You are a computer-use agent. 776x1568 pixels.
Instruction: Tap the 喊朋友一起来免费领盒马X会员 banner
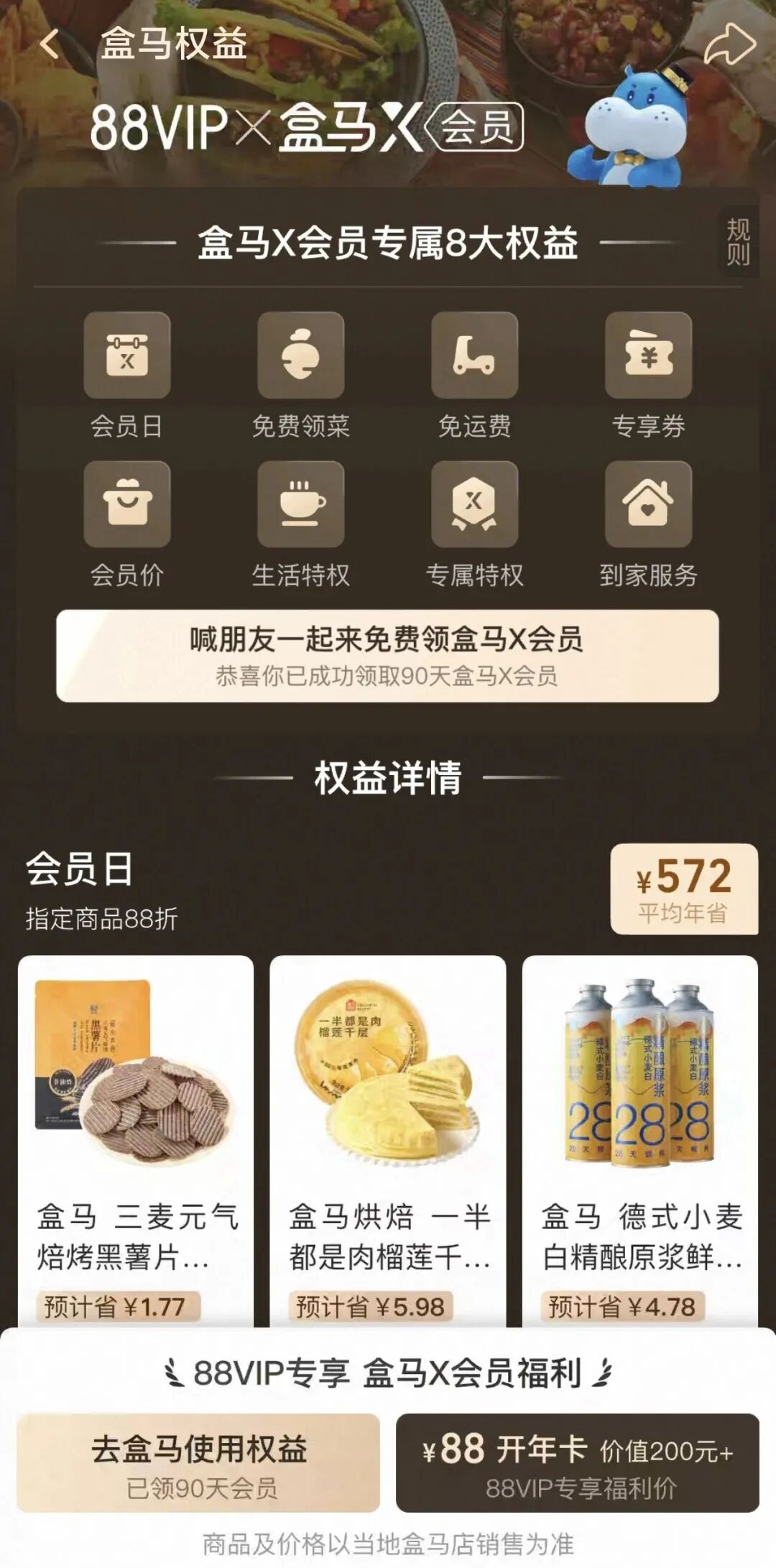pos(387,655)
